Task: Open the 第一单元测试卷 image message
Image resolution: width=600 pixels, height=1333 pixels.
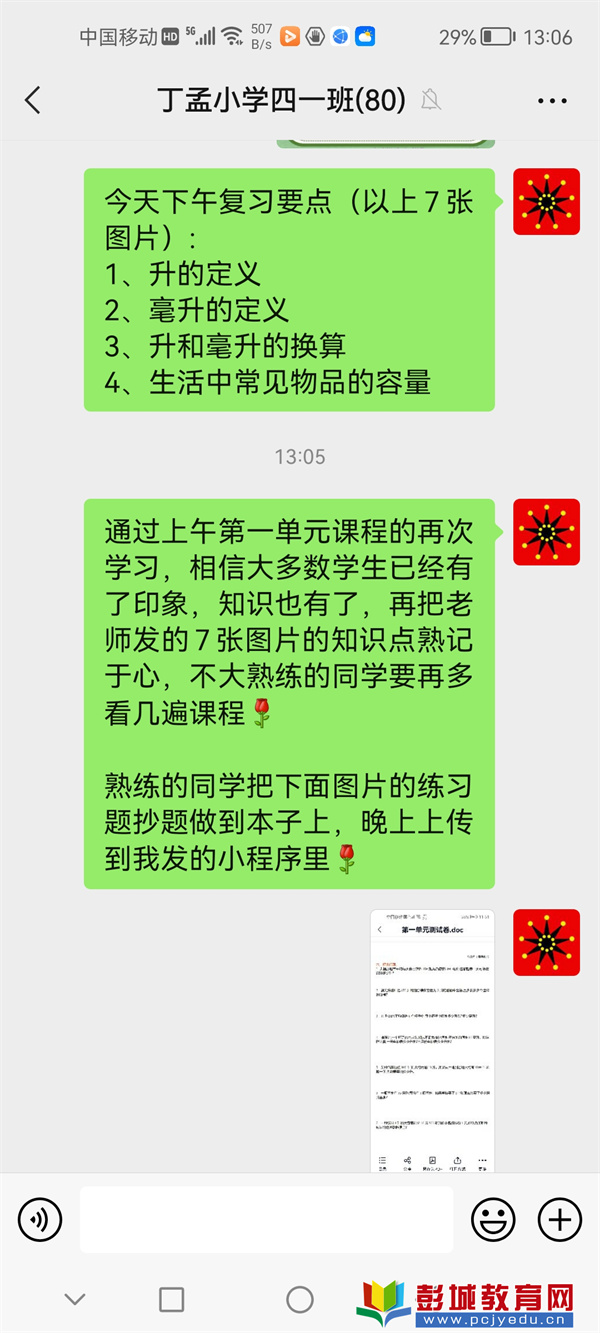Action: click(432, 1040)
